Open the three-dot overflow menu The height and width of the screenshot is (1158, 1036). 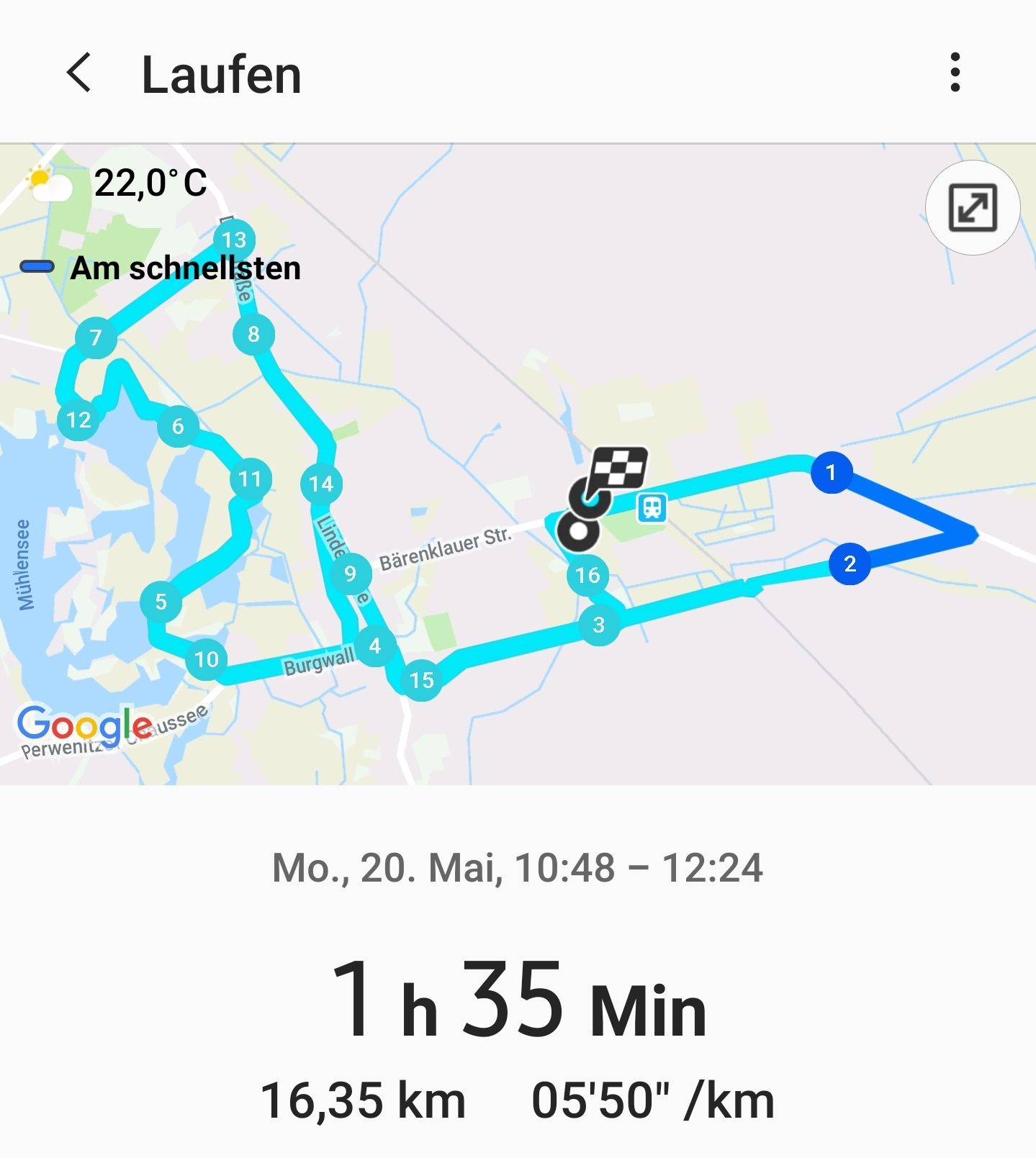[955, 73]
